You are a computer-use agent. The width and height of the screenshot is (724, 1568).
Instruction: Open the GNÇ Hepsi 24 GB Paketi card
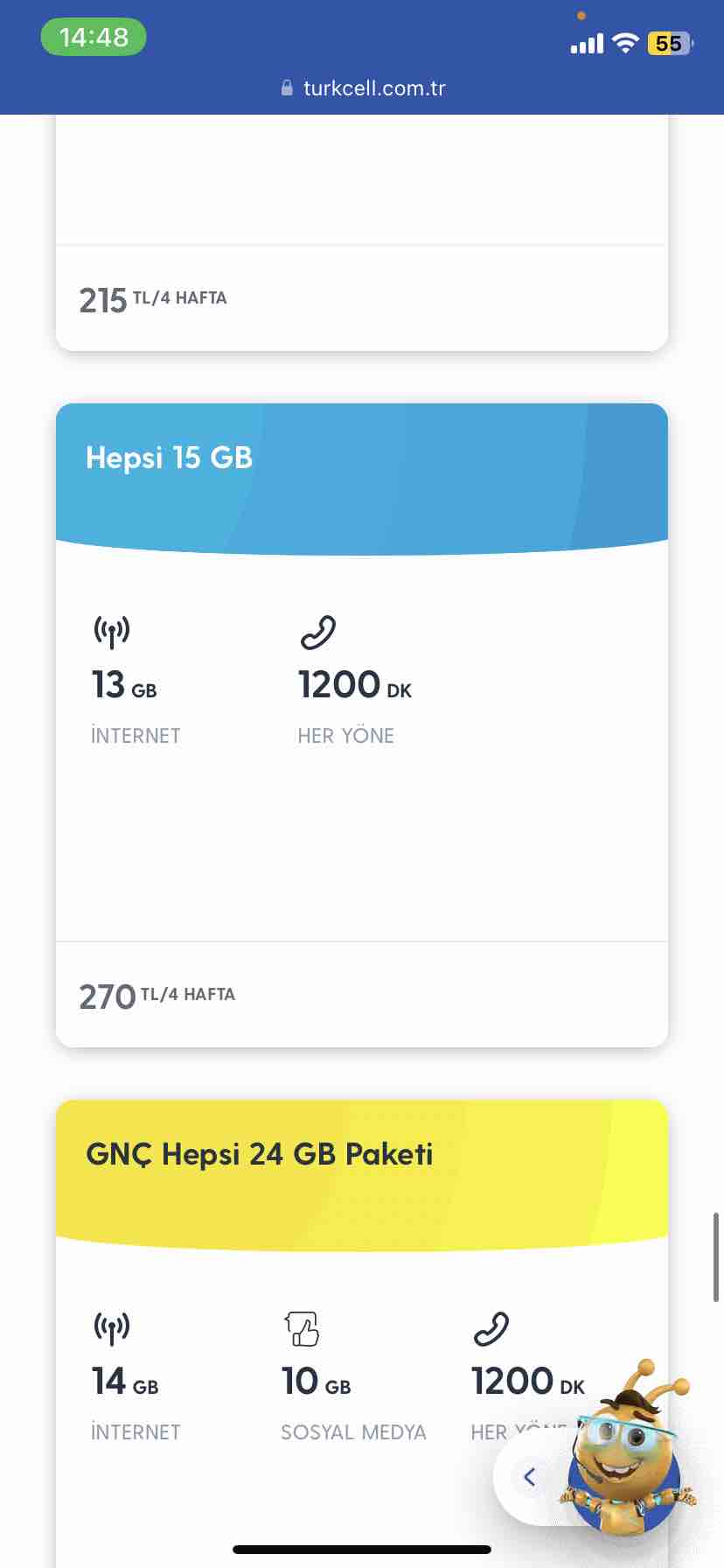point(362,1333)
